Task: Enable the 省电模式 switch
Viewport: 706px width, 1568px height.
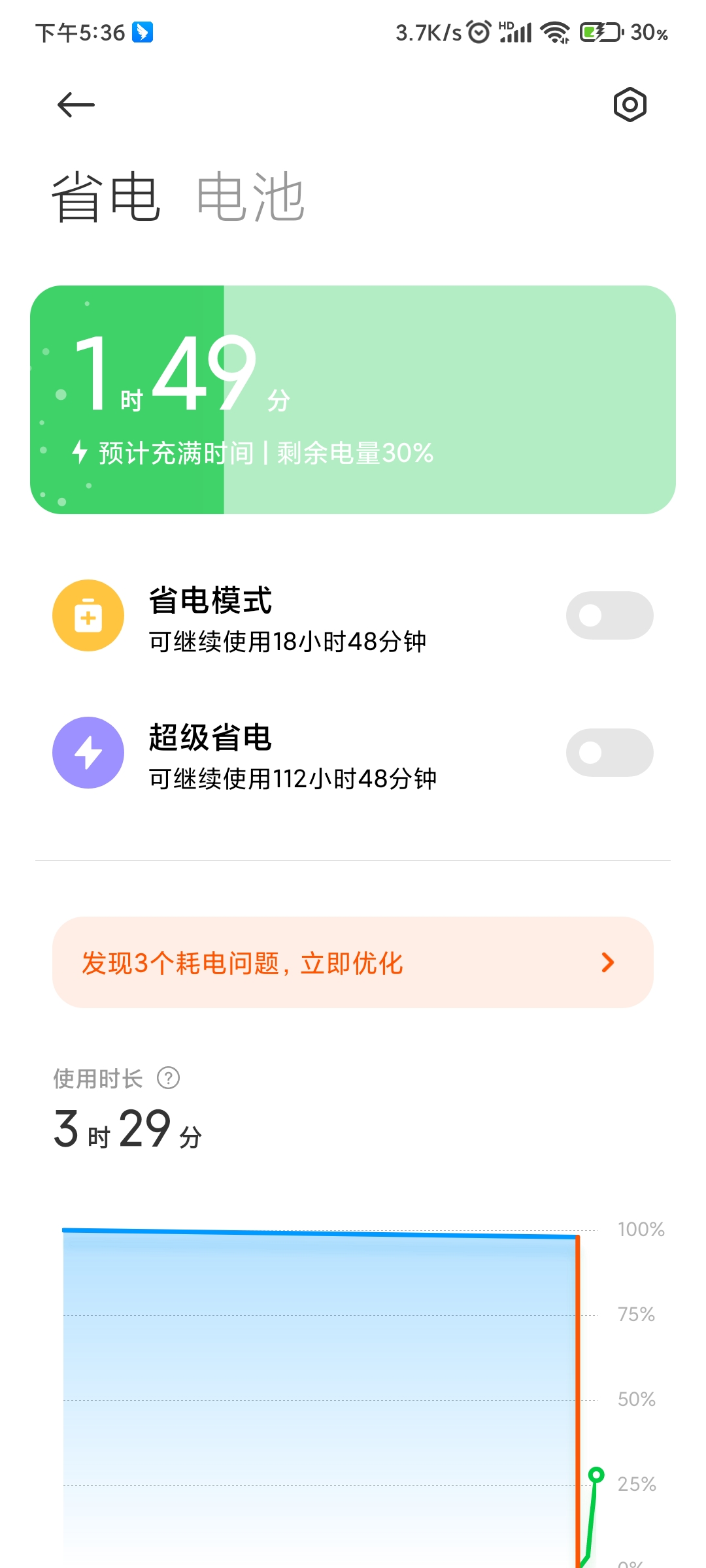Action: (609, 615)
